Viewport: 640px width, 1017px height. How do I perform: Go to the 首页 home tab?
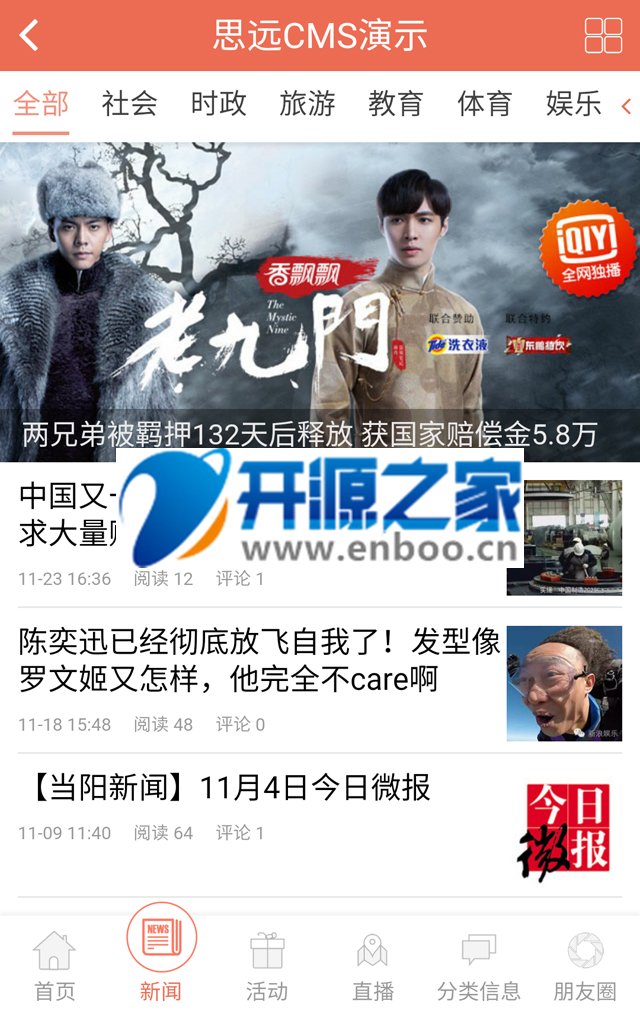point(54,966)
